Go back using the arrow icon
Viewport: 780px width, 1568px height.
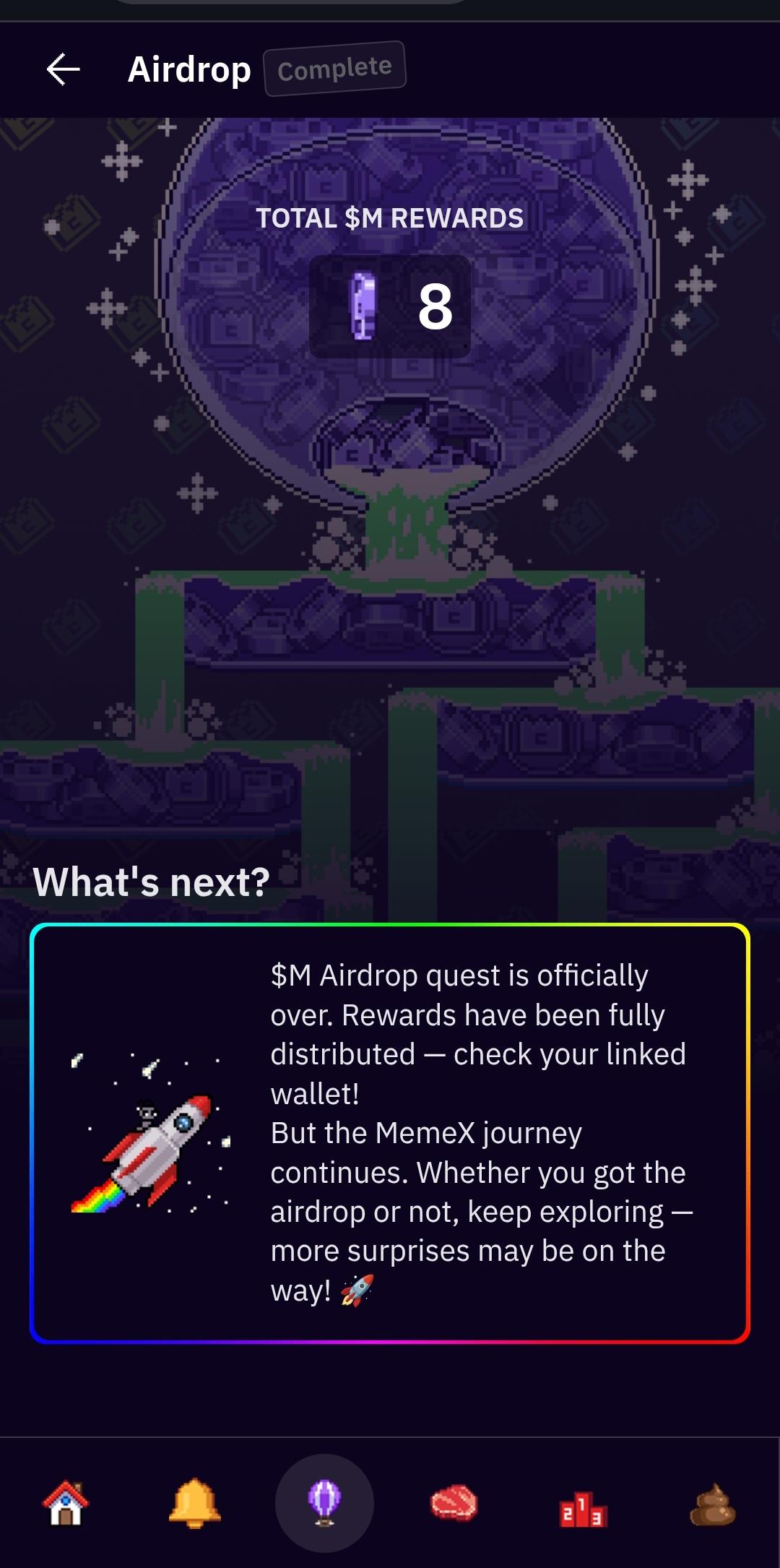(x=64, y=69)
